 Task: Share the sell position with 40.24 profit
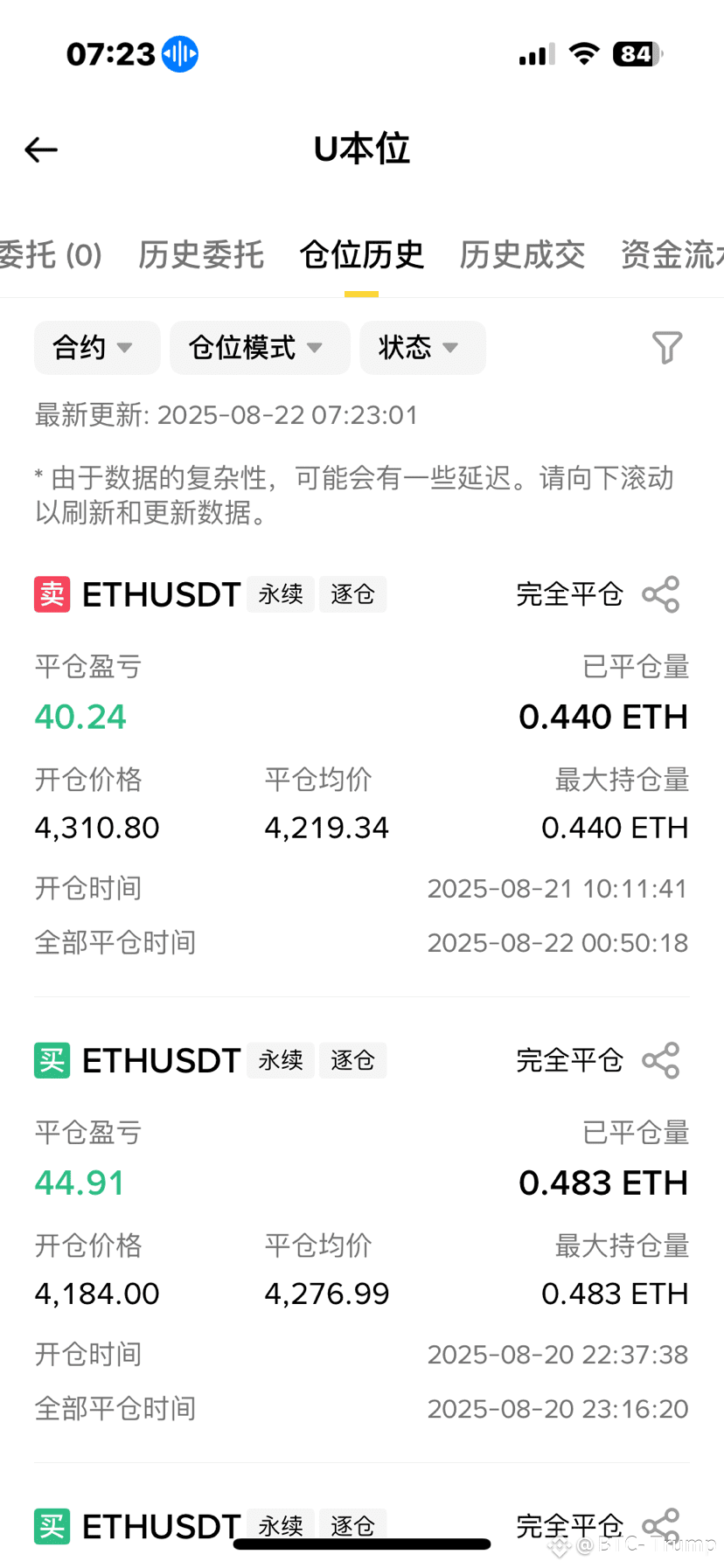(x=661, y=594)
